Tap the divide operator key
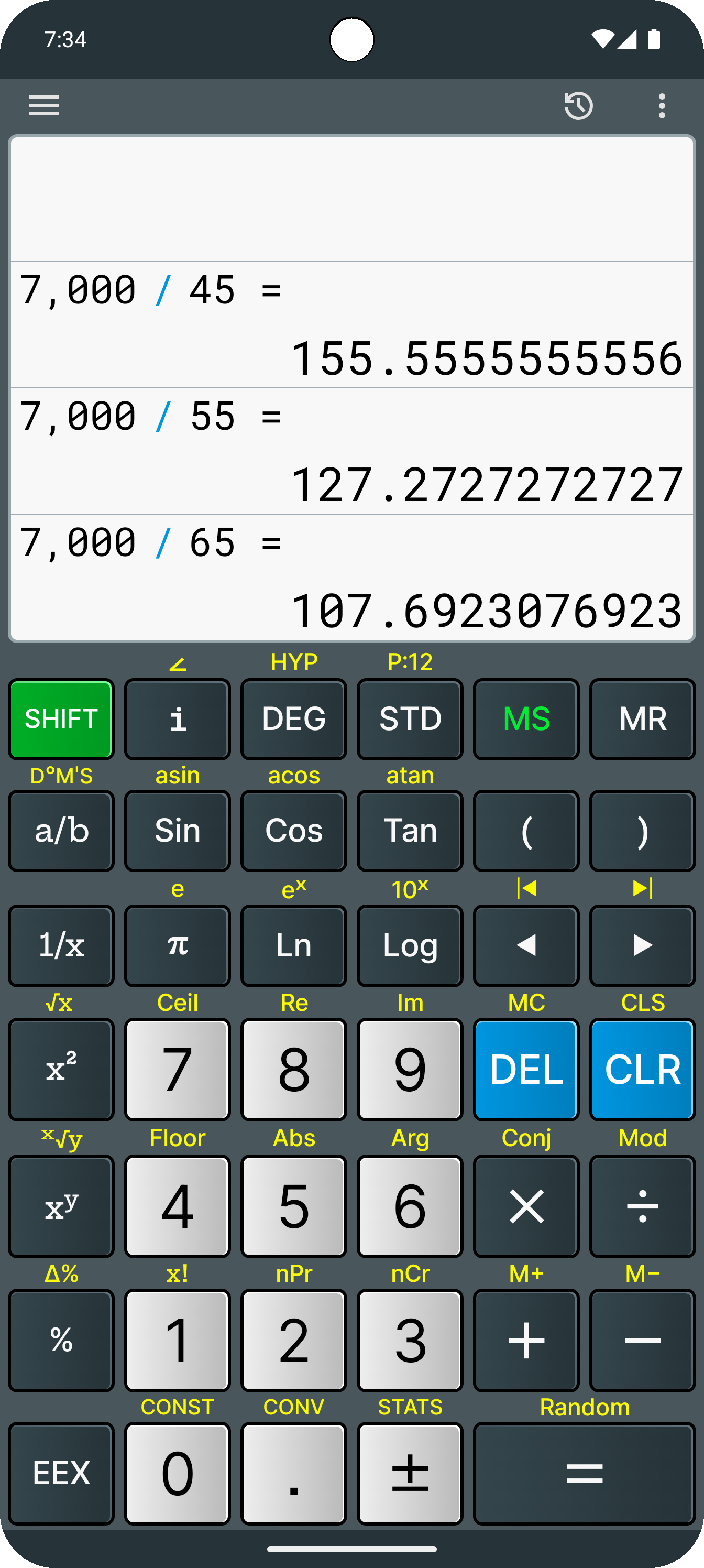 [x=642, y=1206]
